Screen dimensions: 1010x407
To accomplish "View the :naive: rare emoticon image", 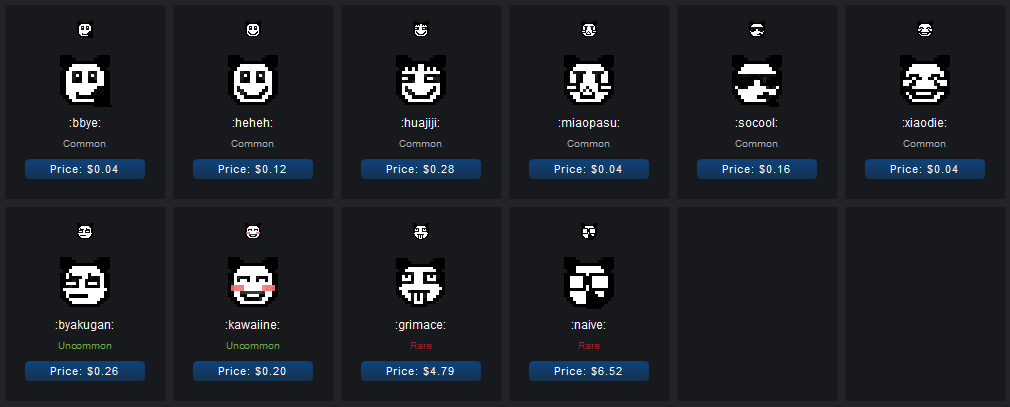I will coord(589,283).
